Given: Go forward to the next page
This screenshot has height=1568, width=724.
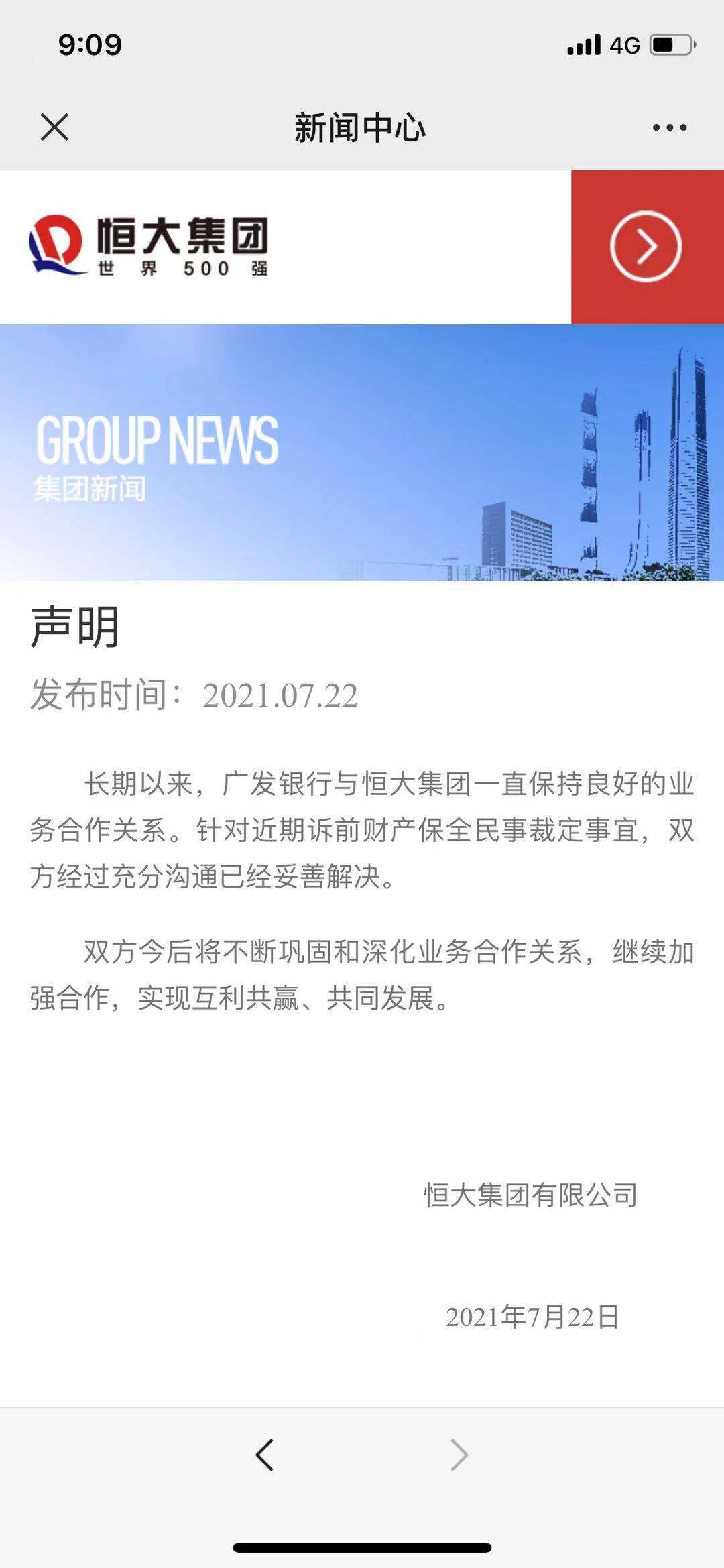Looking at the screenshot, I should pyautogui.click(x=459, y=1455).
